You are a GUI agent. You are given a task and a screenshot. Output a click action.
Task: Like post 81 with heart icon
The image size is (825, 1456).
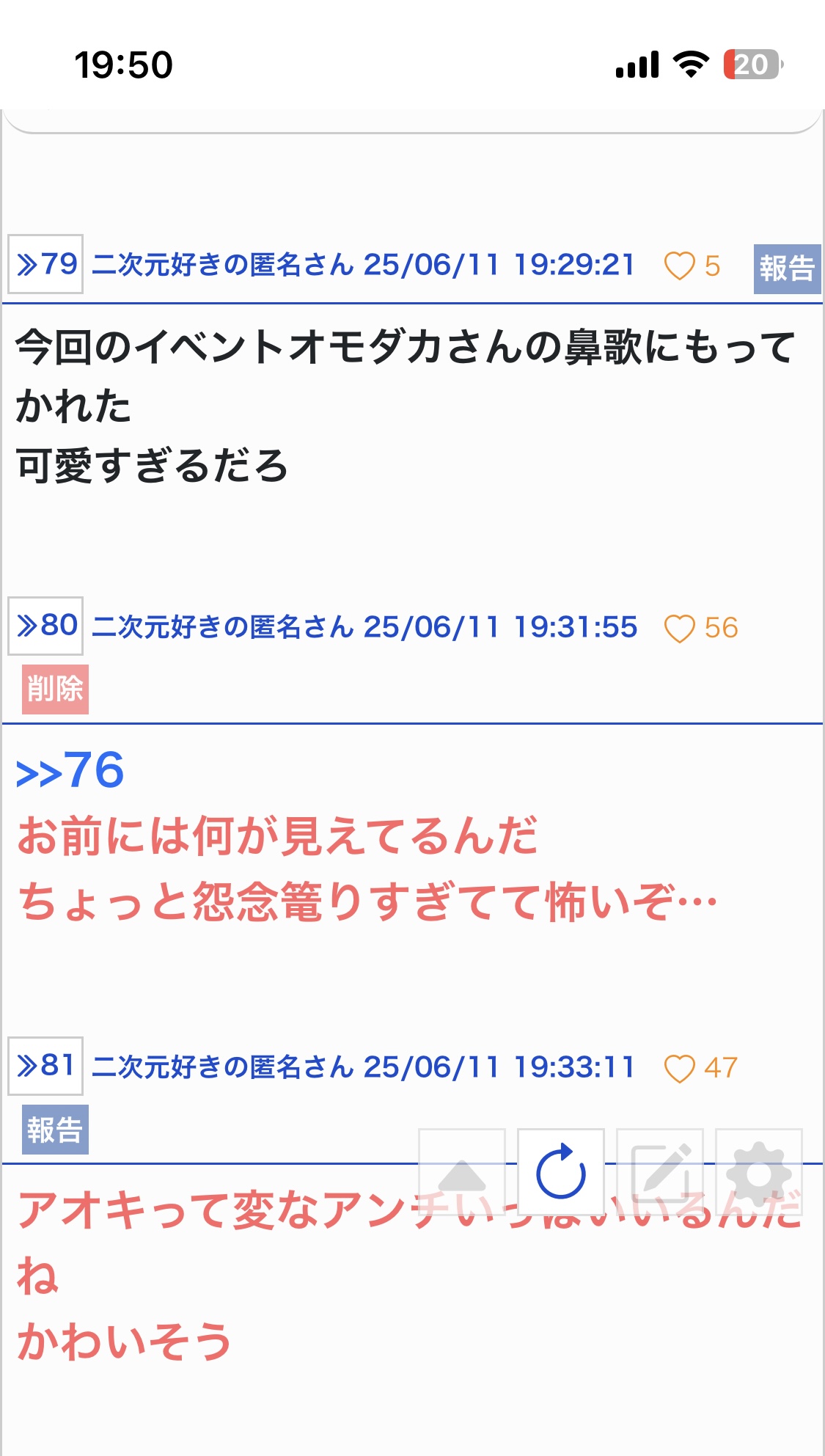[x=679, y=1068]
